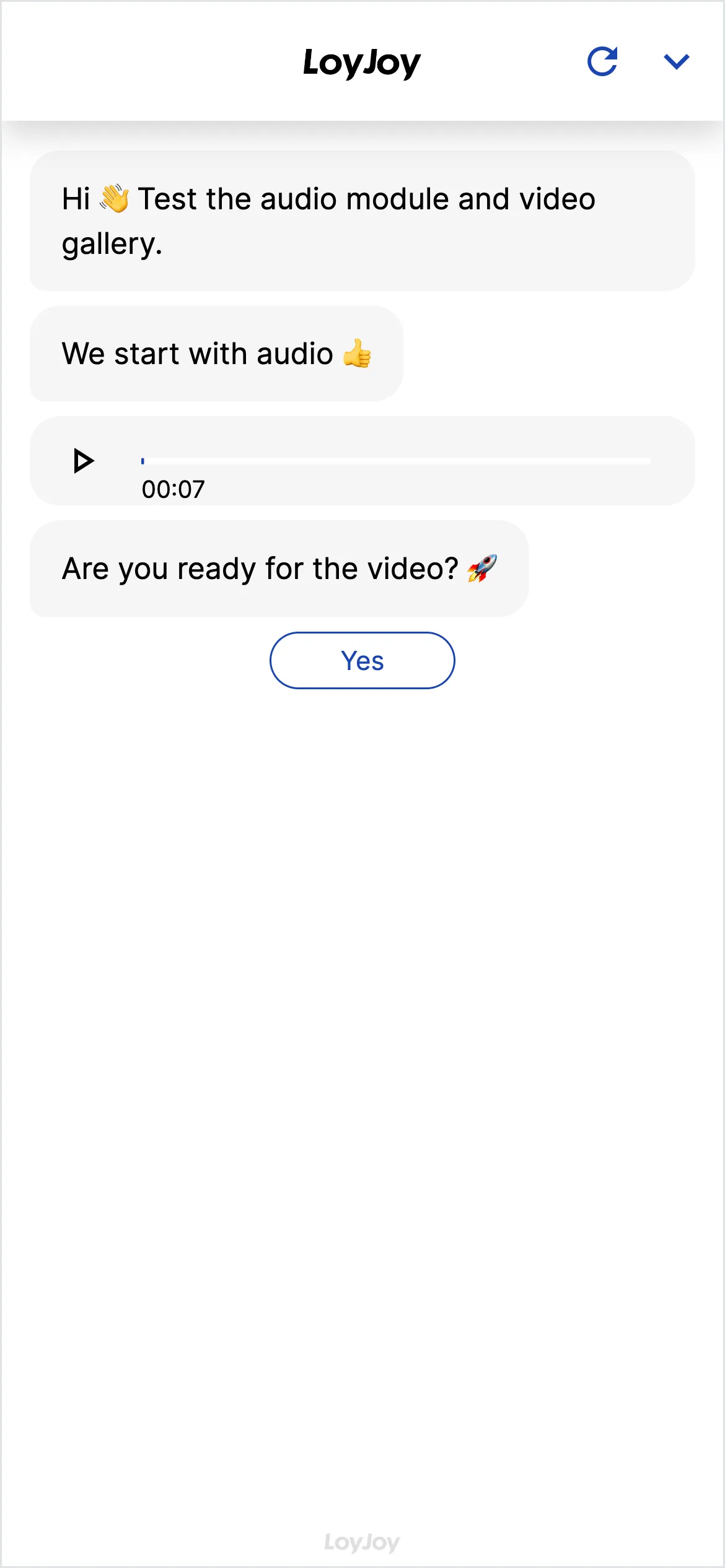Screen dimensions: 725x1568
Task: Restart the chat with the refresh icon
Action: [x=602, y=61]
